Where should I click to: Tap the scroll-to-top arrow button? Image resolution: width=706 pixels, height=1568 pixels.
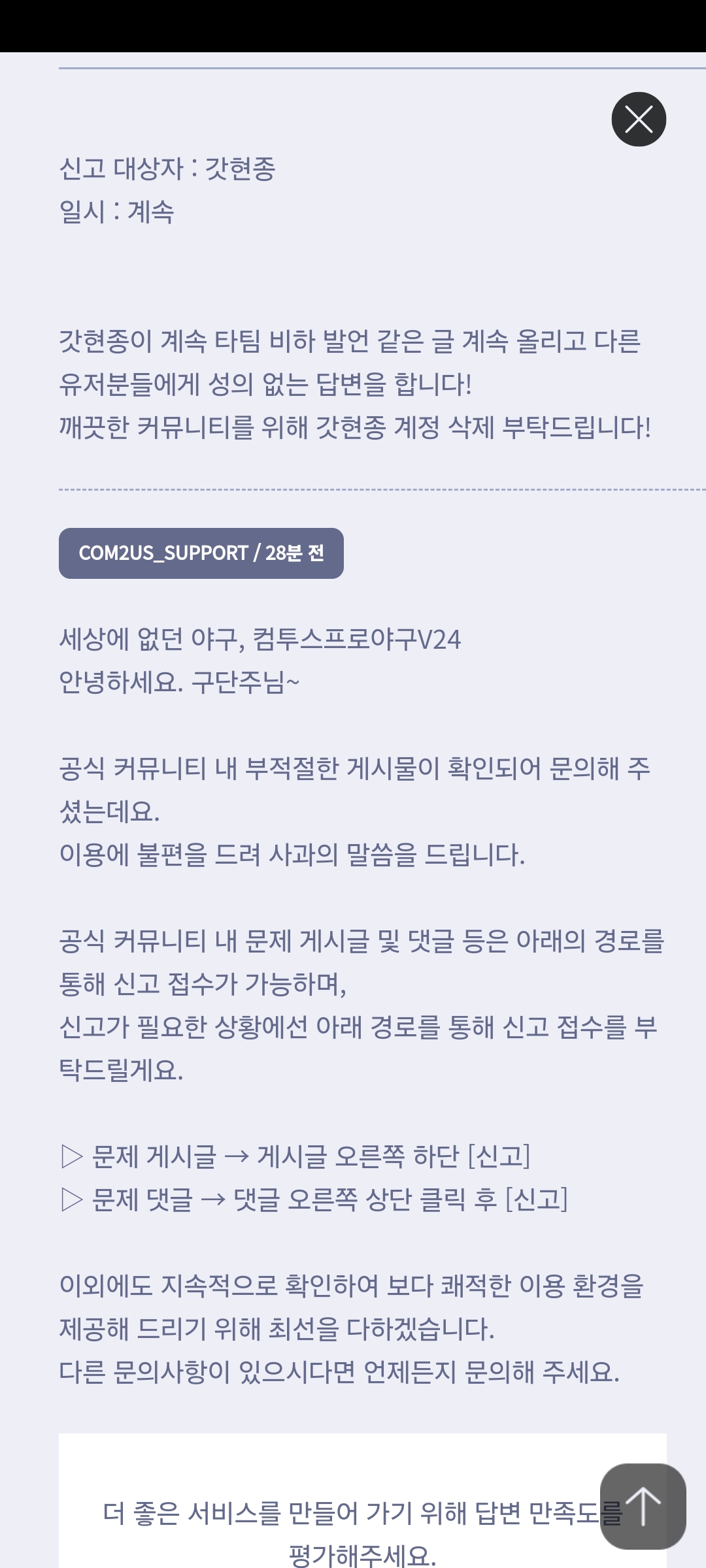(x=643, y=1506)
